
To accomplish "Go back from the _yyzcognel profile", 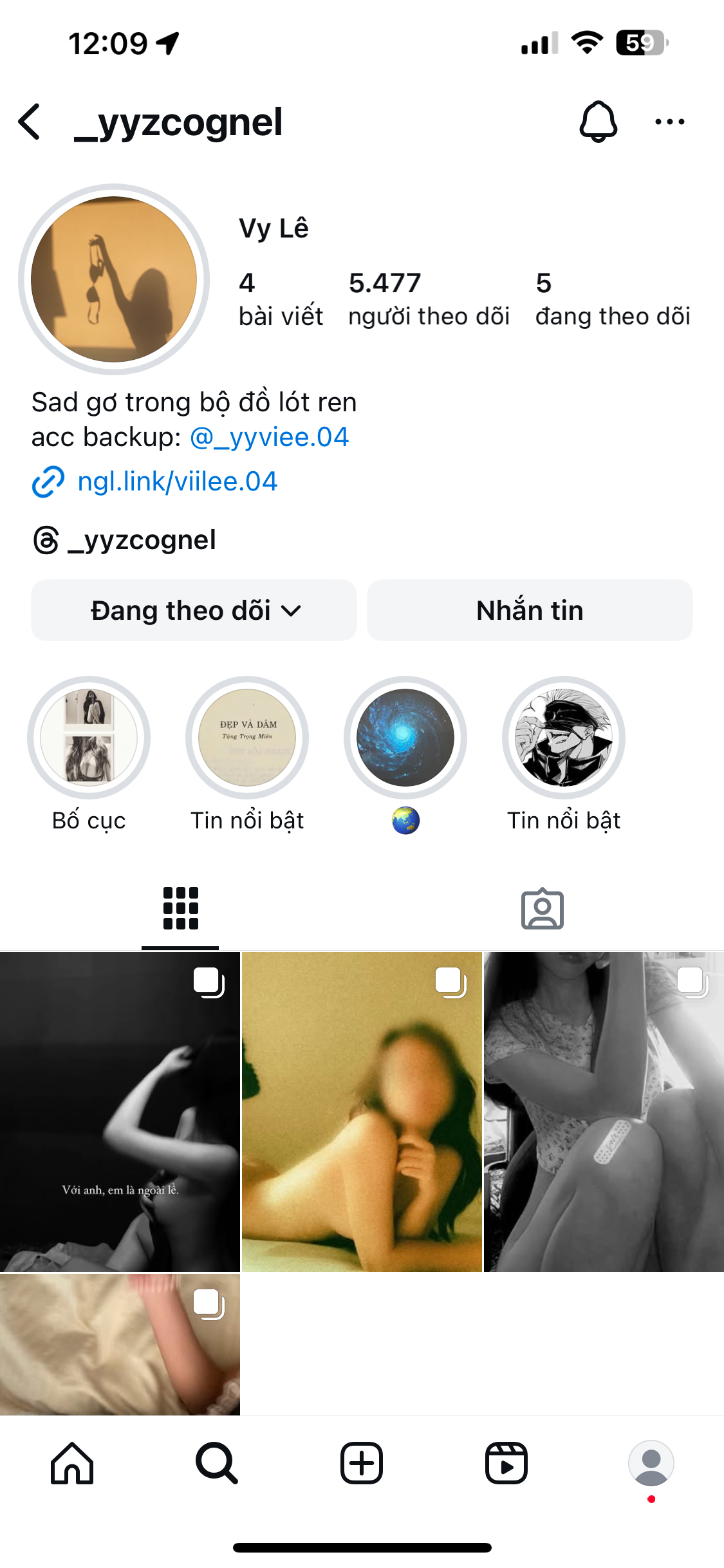I will pyautogui.click(x=30, y=122).
